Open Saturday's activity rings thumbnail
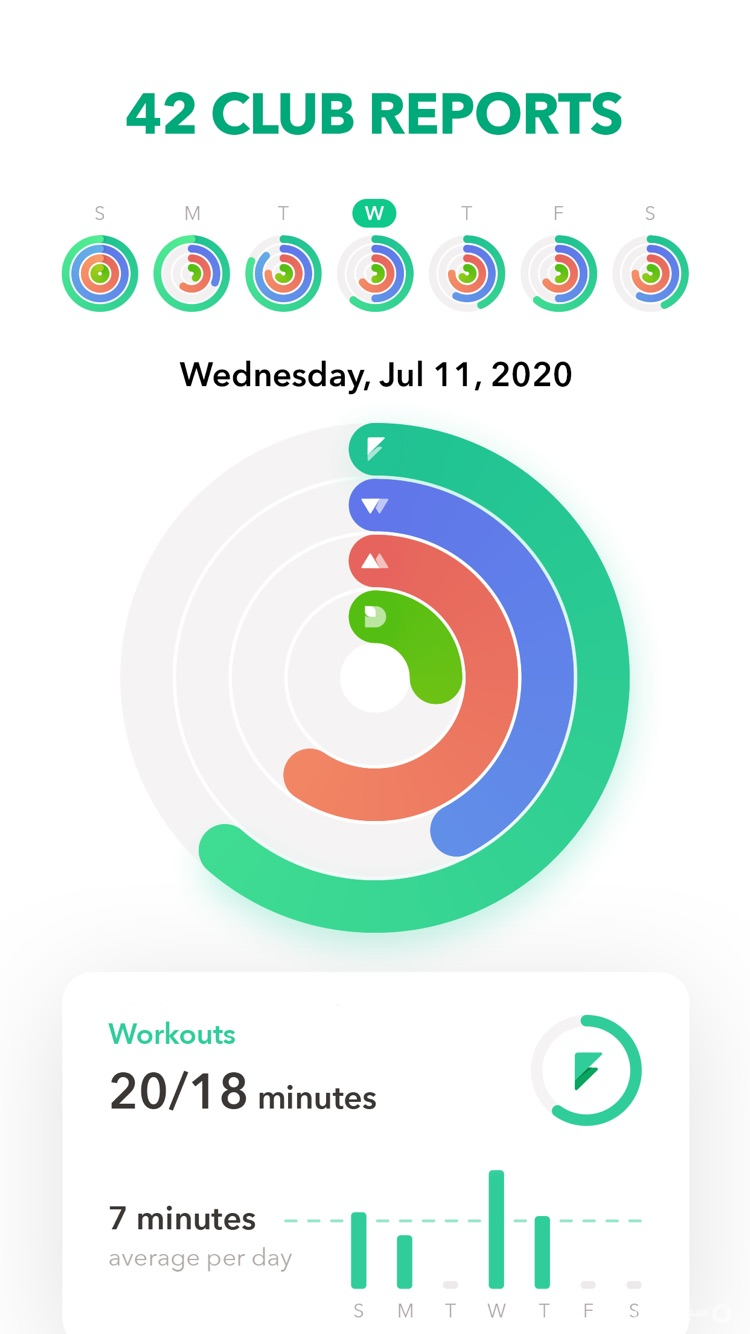750x1334 pixels. pos(650,272)
